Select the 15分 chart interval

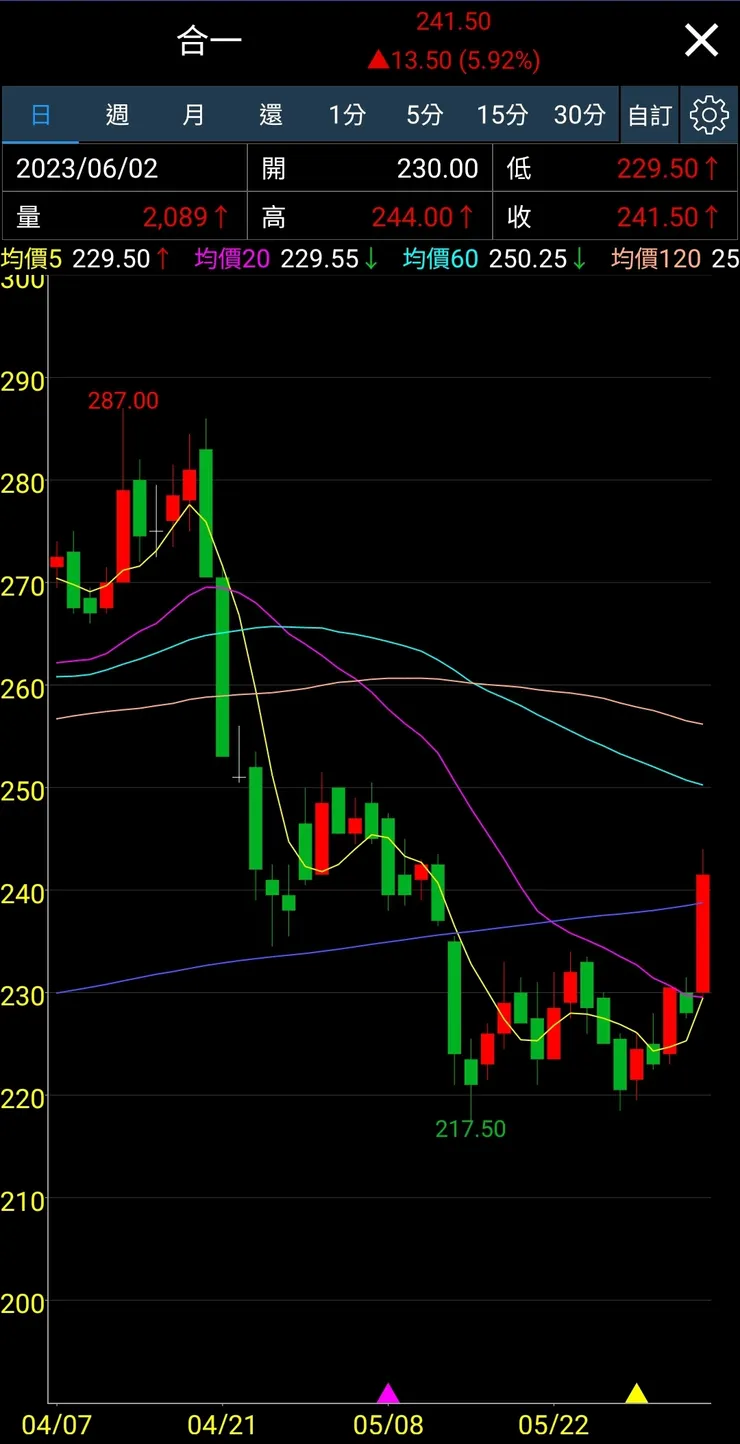(502, 115)
